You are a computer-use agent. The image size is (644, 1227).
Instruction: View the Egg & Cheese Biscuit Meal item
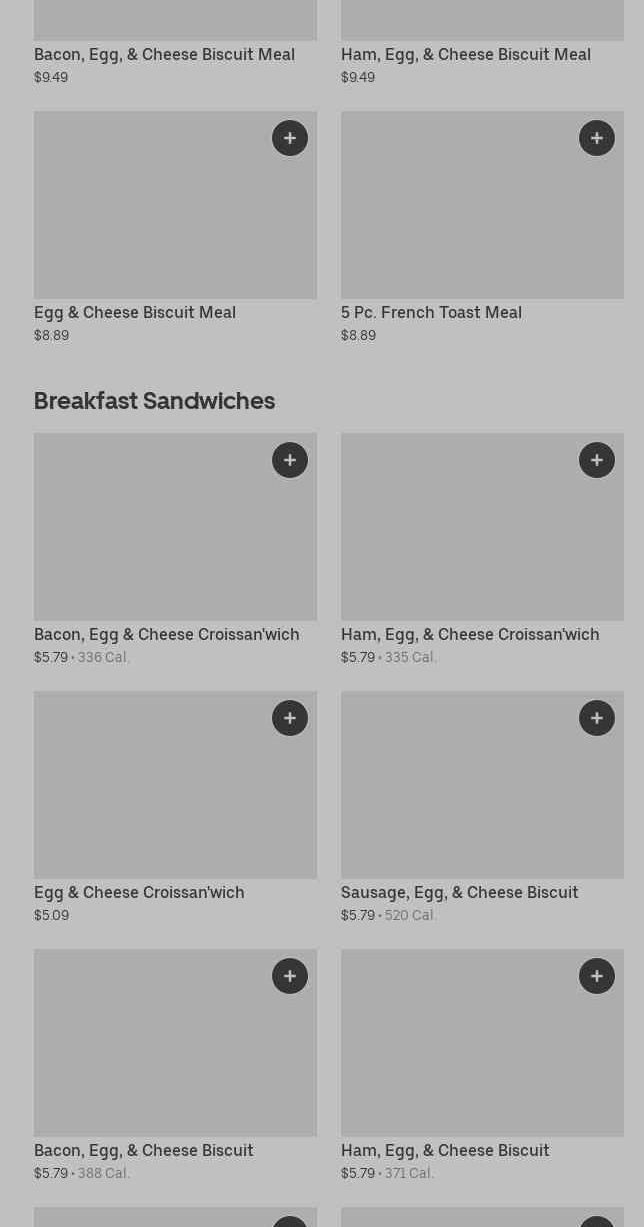click(135, 312)
